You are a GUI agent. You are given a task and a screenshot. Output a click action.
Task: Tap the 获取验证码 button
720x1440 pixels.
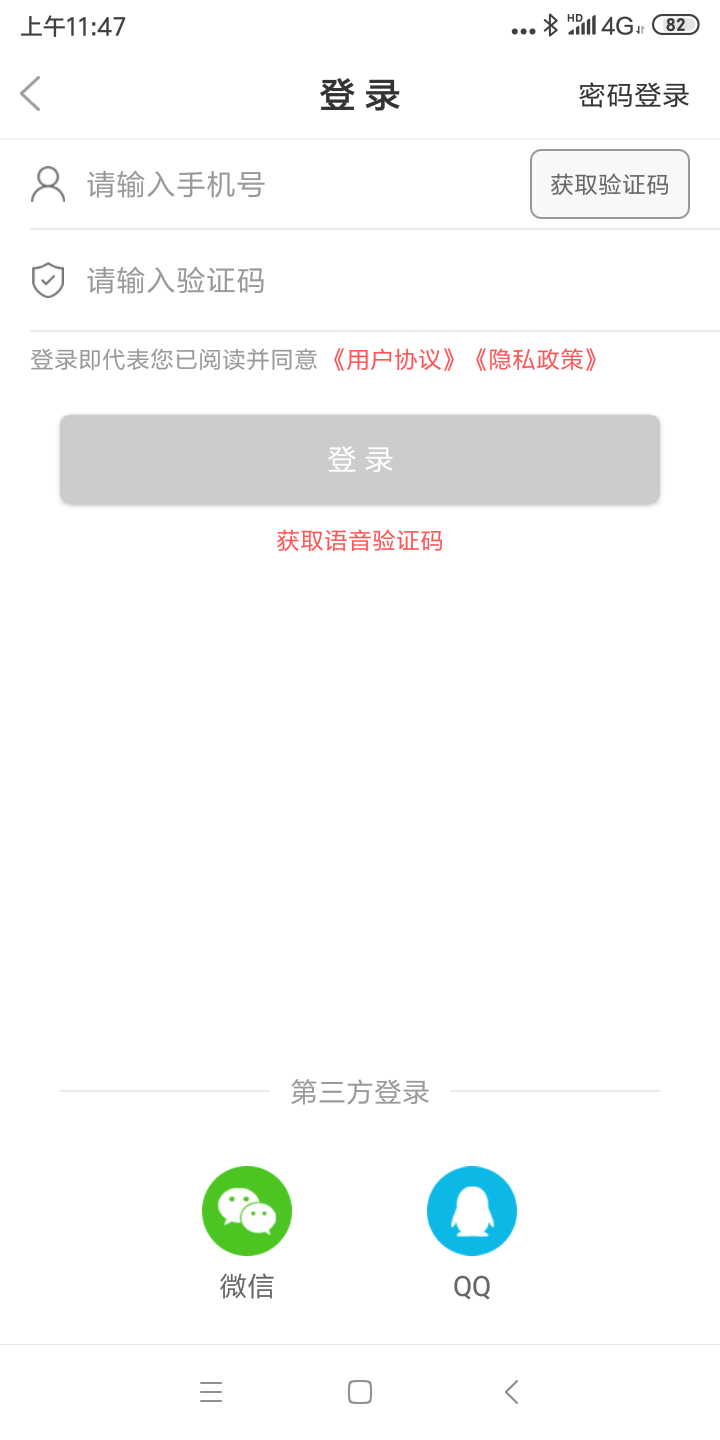pos(609,184)
